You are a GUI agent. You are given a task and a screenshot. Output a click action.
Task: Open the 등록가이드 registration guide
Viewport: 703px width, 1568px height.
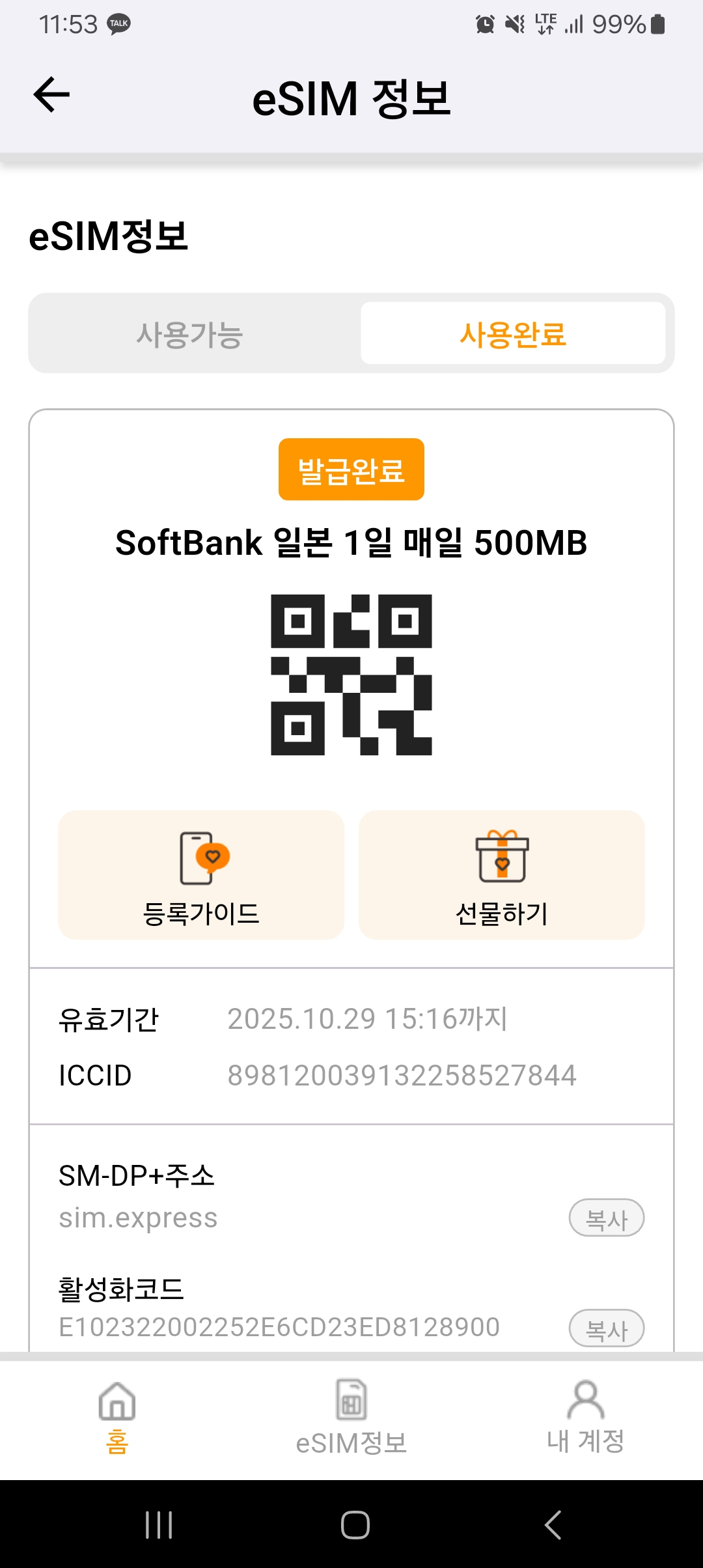[201, 875]
